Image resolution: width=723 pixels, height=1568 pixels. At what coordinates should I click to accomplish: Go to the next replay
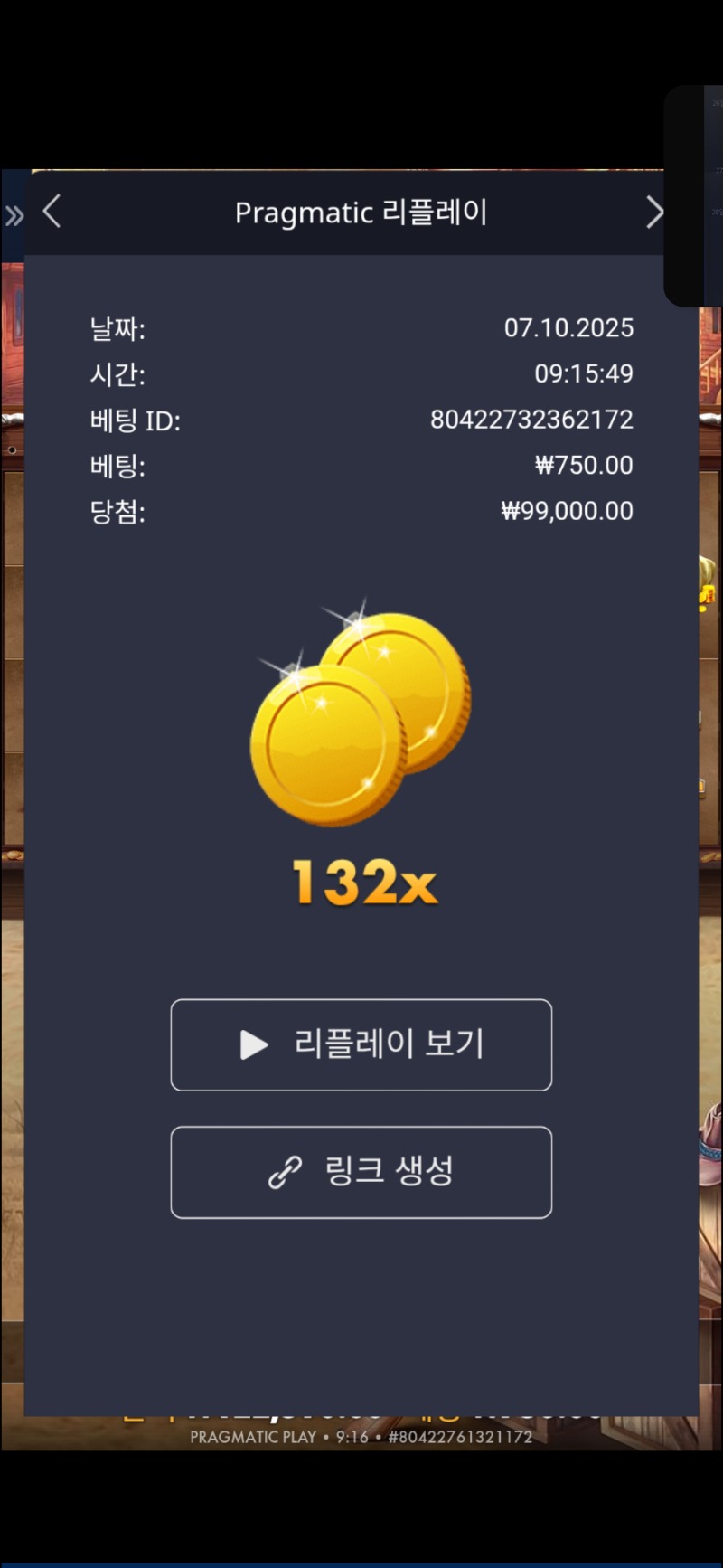click(x=654, y=213)
